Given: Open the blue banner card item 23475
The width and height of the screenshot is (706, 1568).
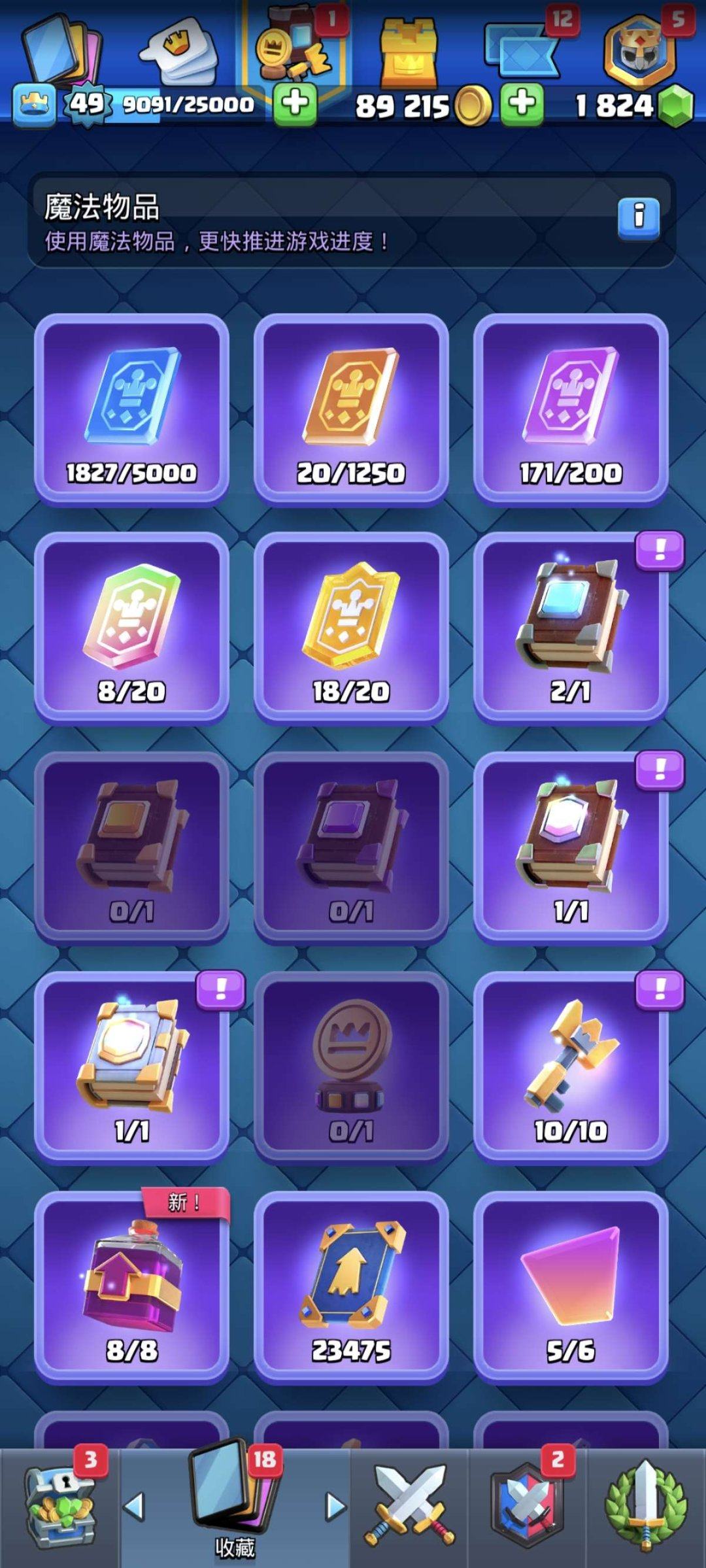Looking at the screenshot, I should (x=351, y=1286).
